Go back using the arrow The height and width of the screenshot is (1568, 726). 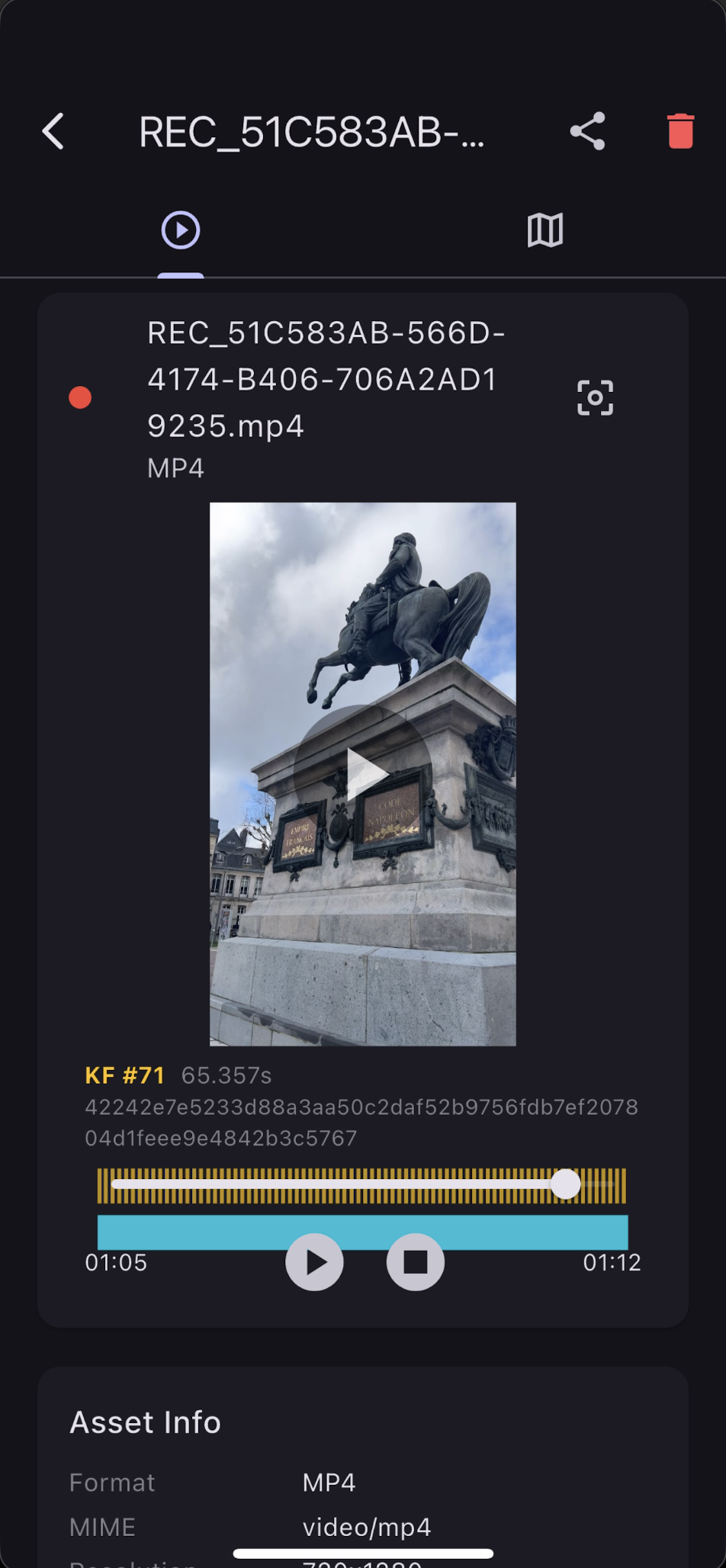coord(53,132)
